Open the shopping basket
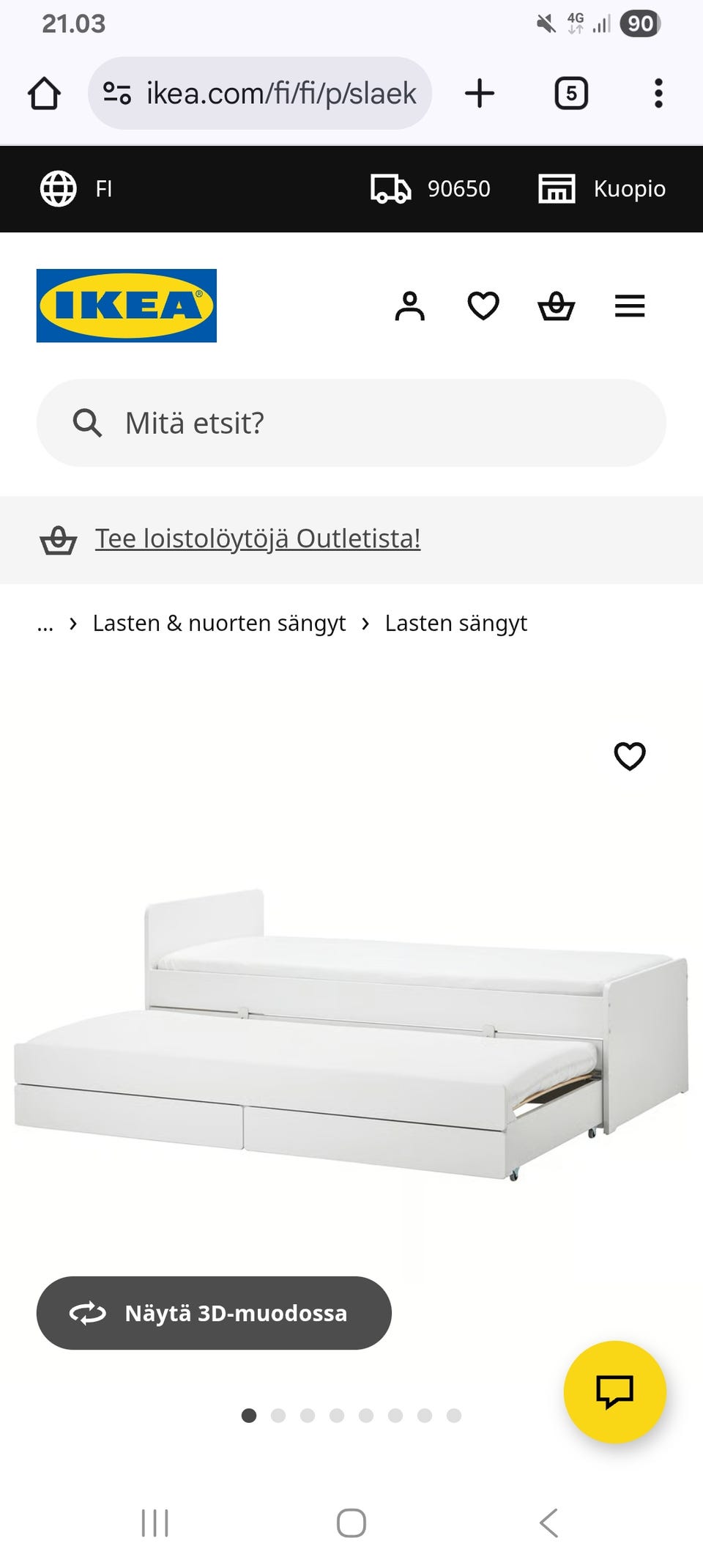Screen dimensions: 703x1568 (x=557, y=306)
